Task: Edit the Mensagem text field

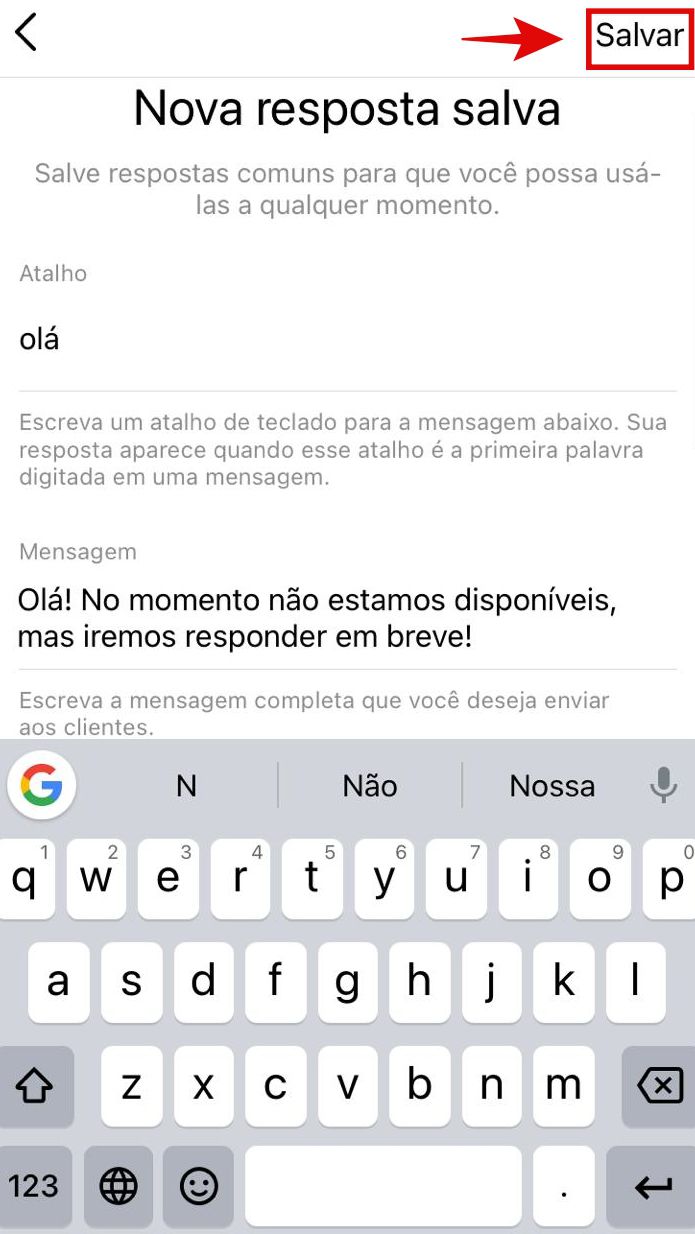Action: [x=348, y=618]
